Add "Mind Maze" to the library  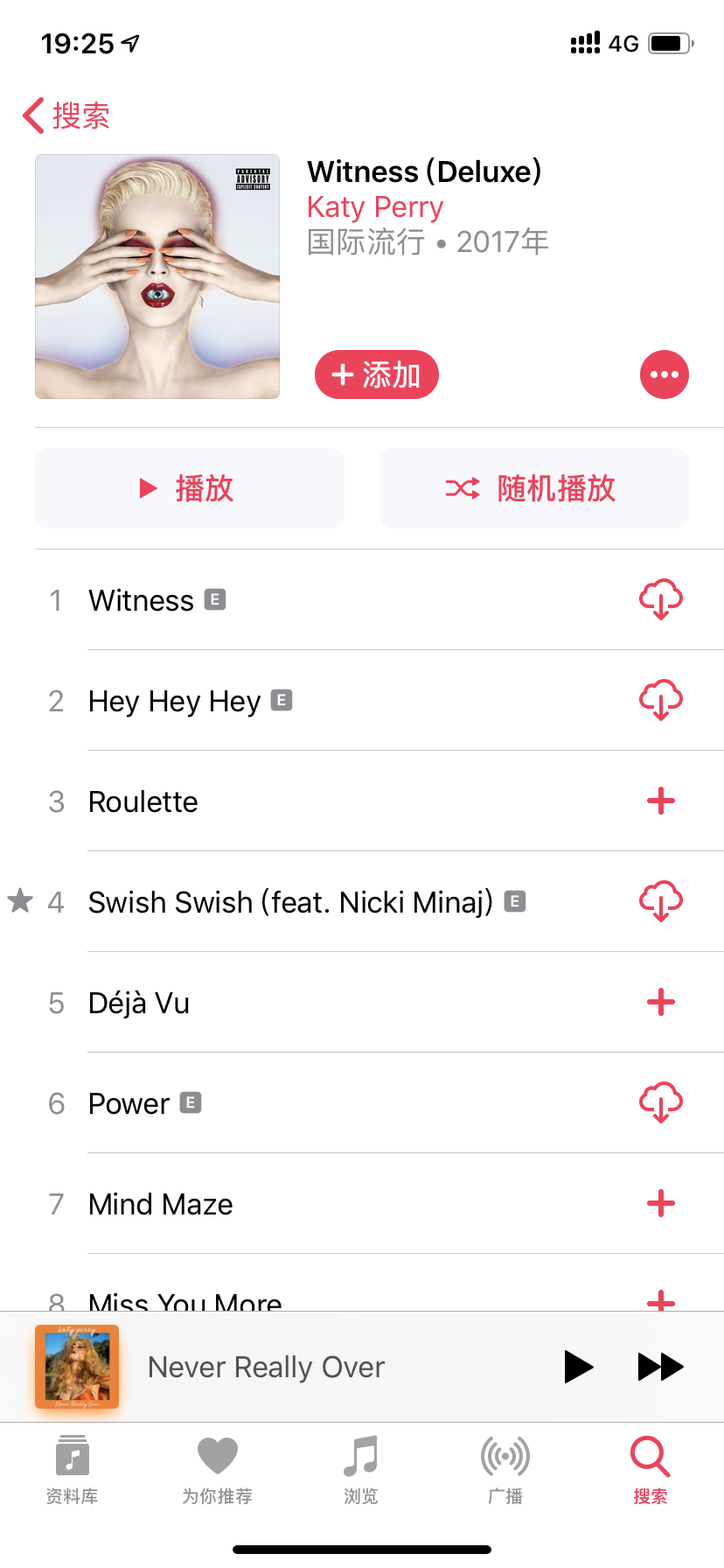661,1203
